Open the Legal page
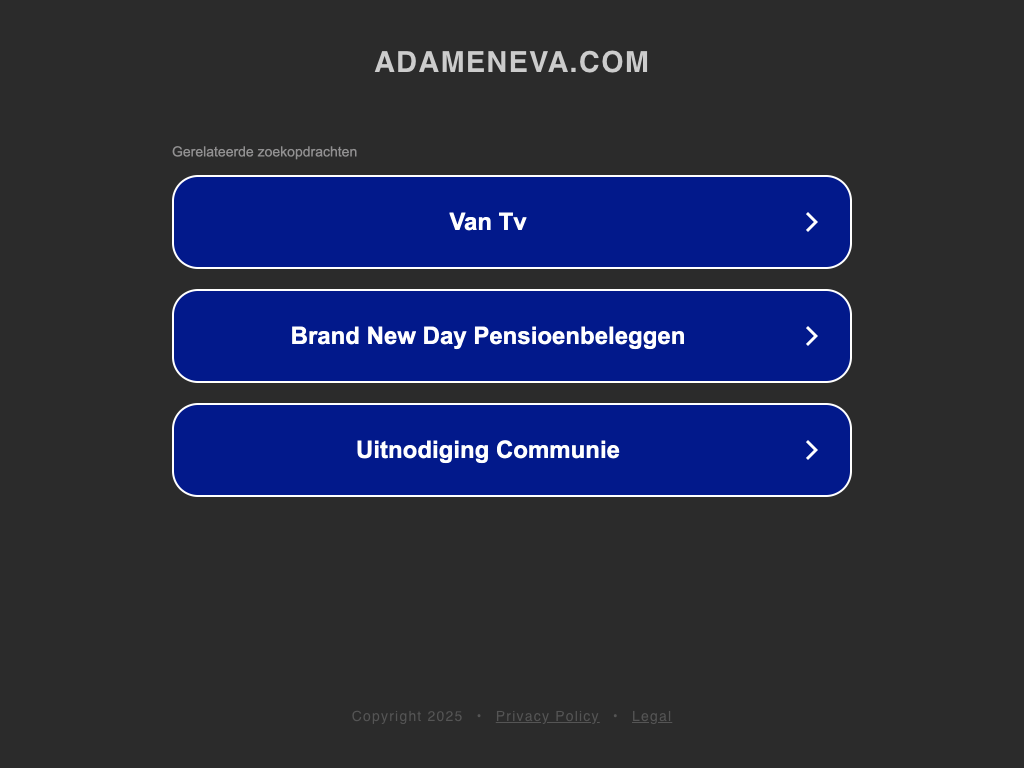Image resolution: width=1024 pixels, height=768 pixels. tap(651, 716)
